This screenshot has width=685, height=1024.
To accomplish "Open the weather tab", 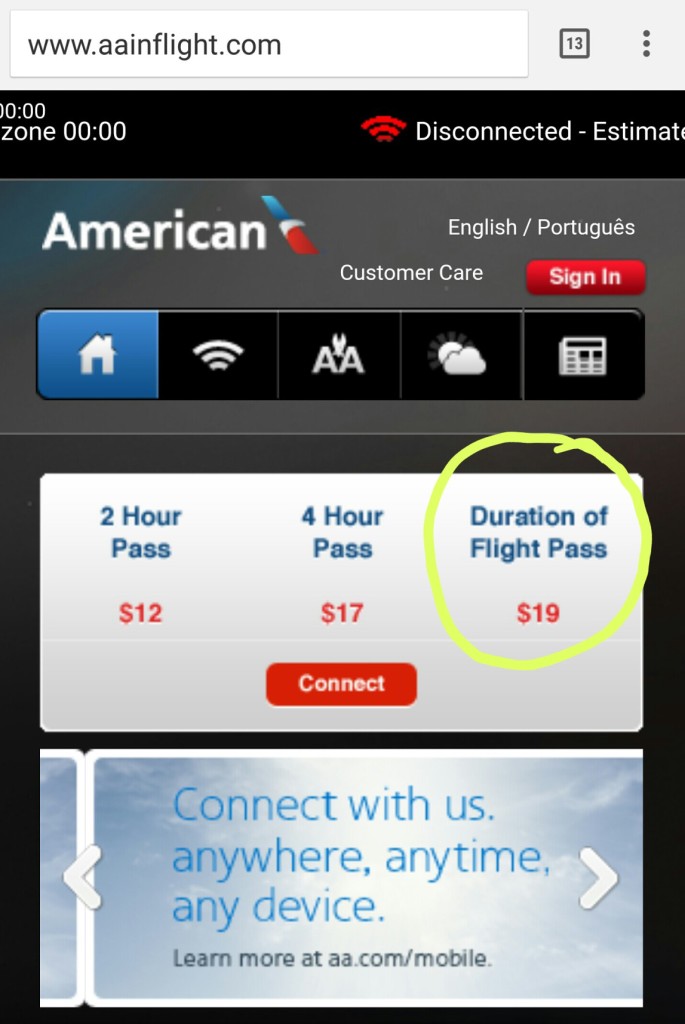I will point(460,355).
